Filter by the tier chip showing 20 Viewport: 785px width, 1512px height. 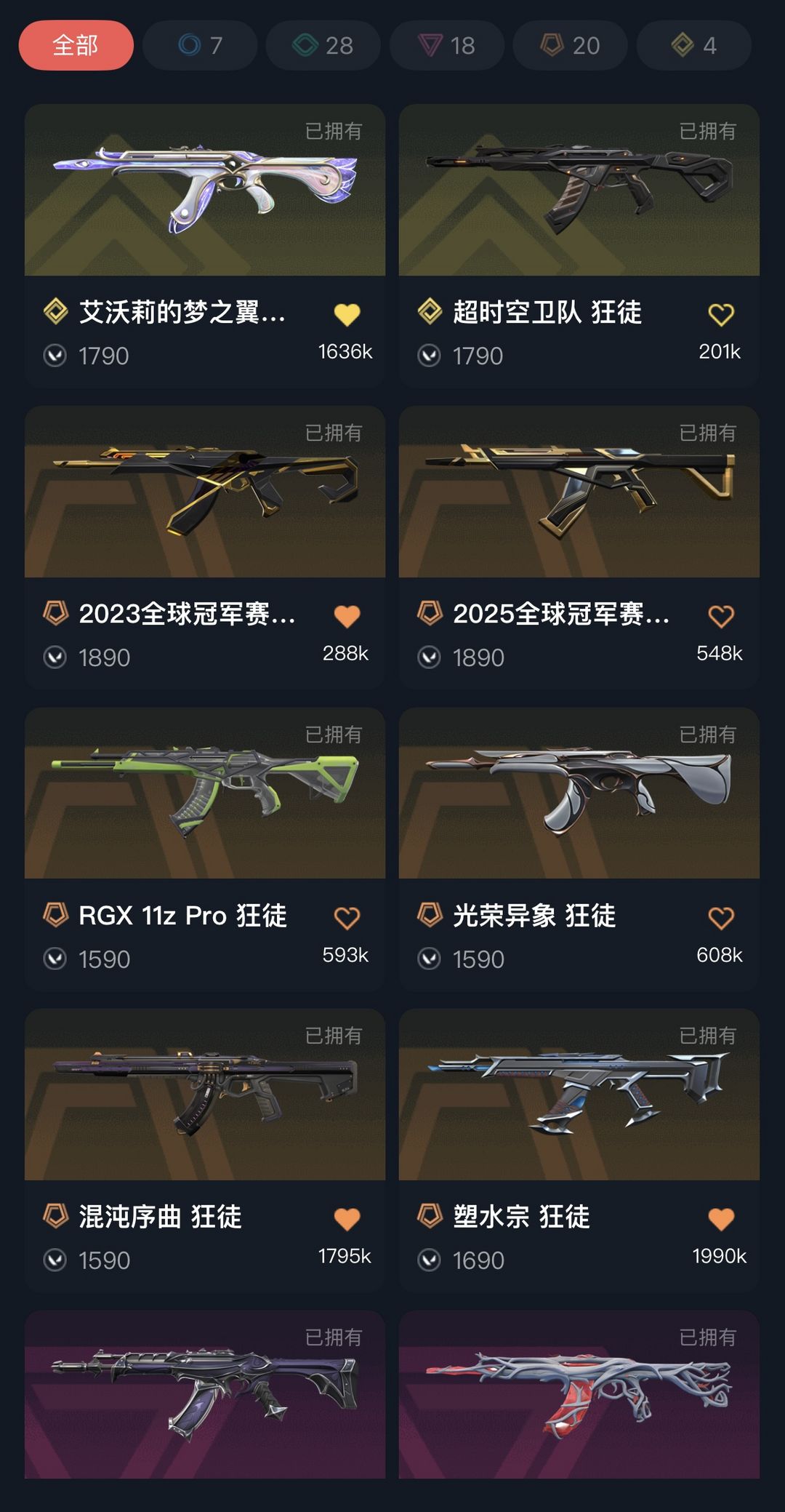(x=570, y=45)
